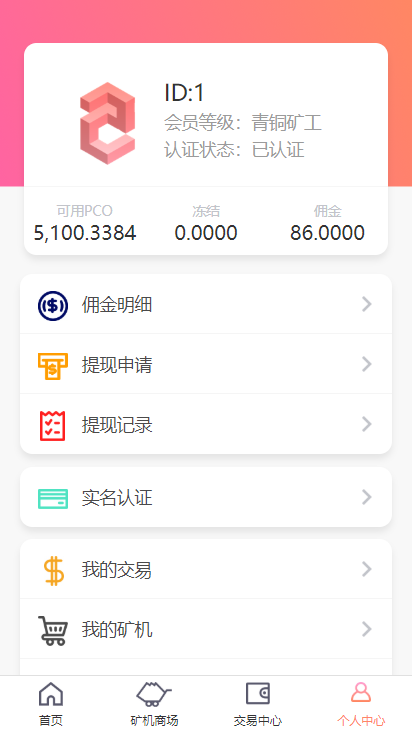Screen dimensions: 412x734
Task: Open 我的交易 my transactions
Action: coord(206,569)
